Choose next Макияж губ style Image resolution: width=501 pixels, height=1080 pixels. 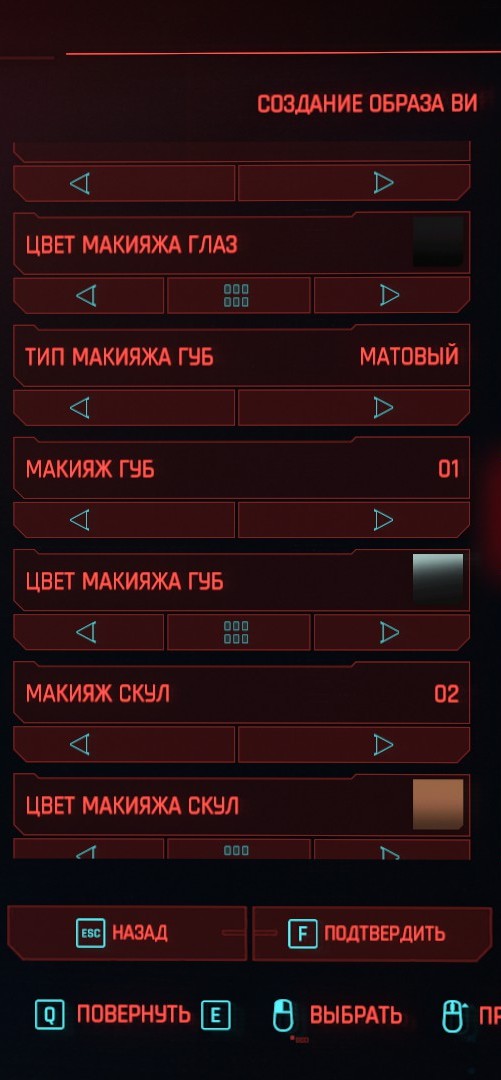click(354, 520)
